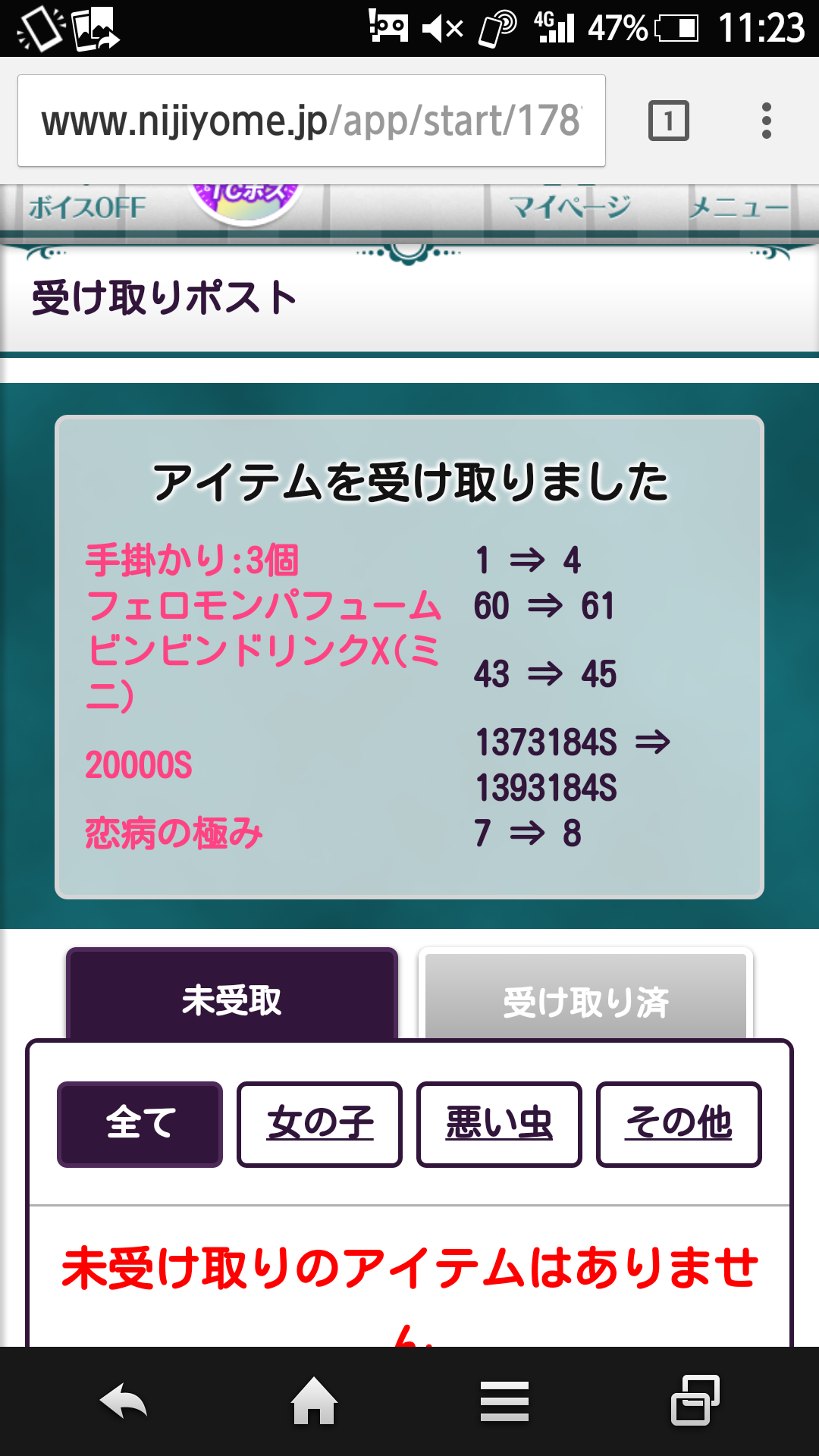This screenshot has width=819, height=1456.
Task: Tap the system menu button
Action: coord(504,1401)
